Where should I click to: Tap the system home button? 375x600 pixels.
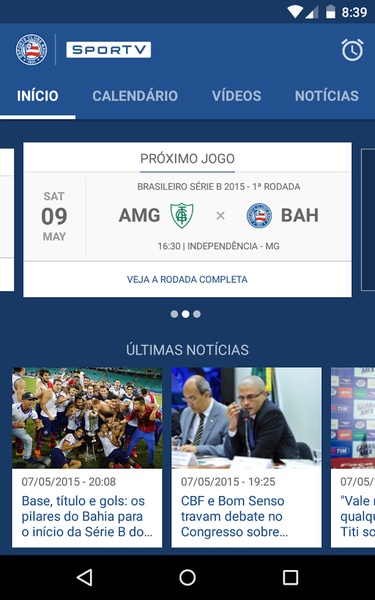188,577
